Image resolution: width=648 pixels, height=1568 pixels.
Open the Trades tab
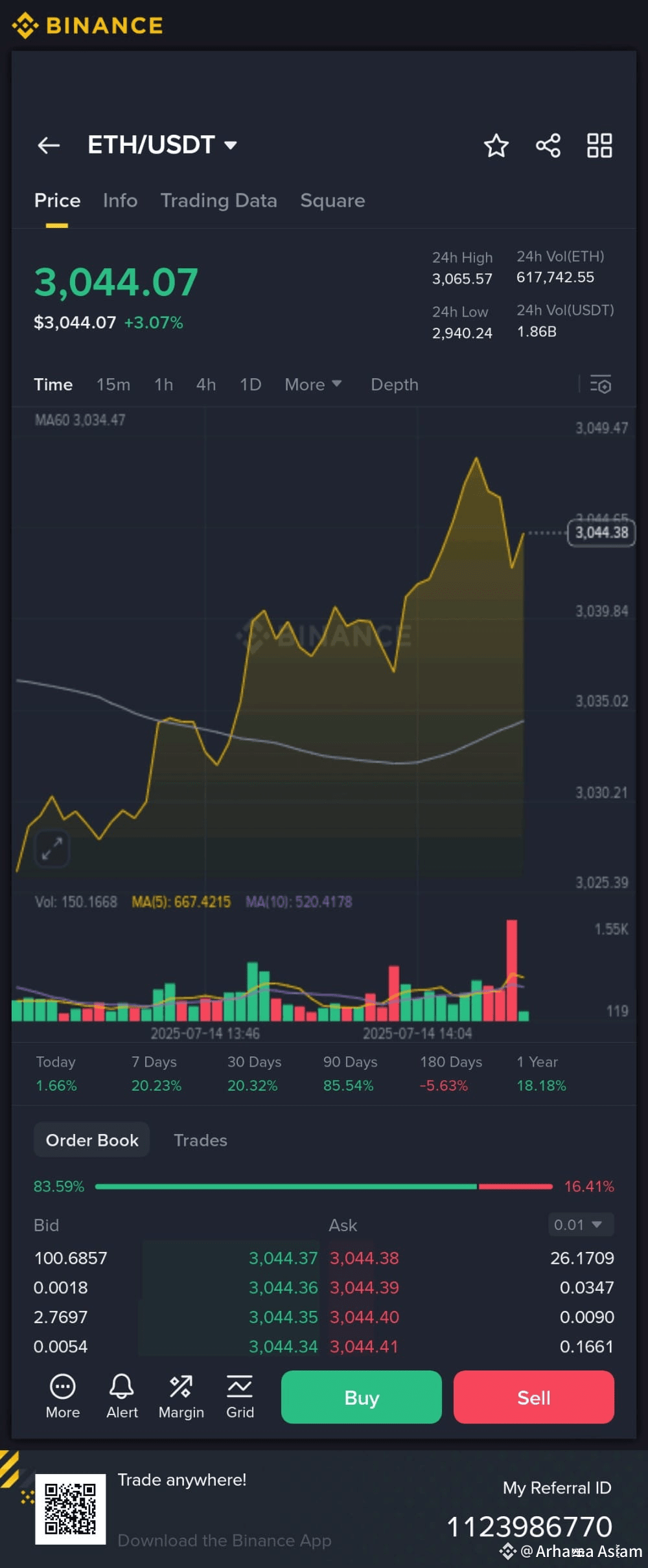[x=200, y=1140]
